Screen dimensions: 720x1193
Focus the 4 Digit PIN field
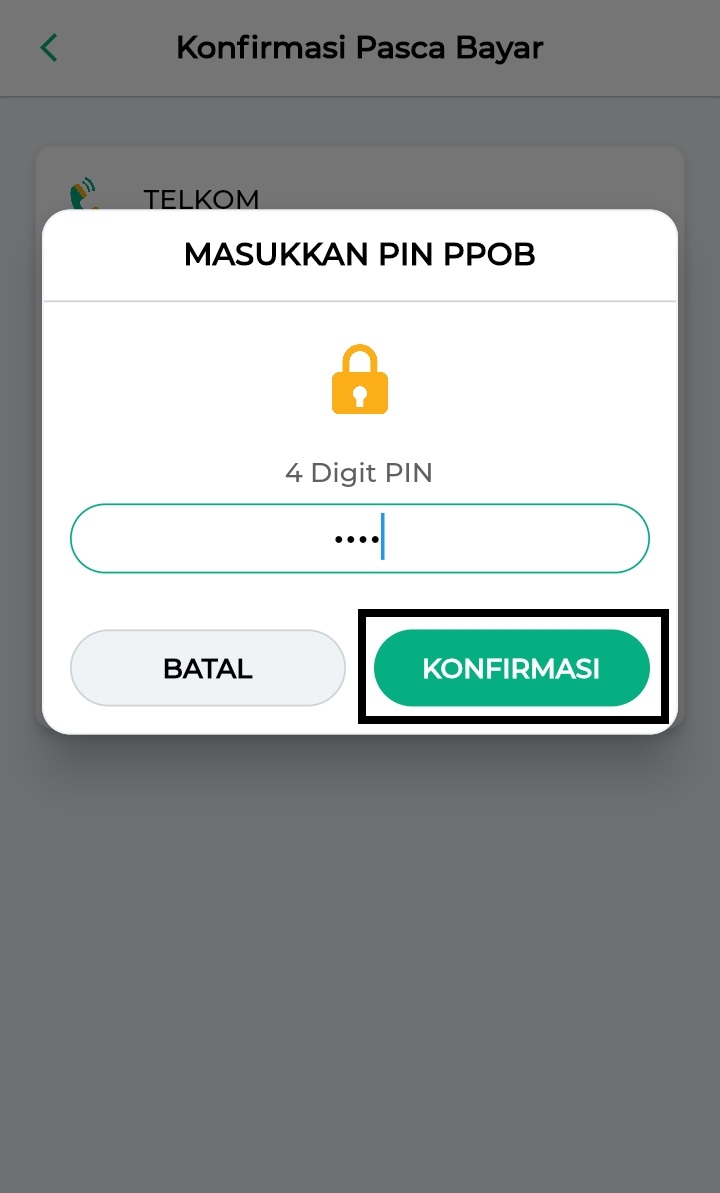(x=360, y=538)
